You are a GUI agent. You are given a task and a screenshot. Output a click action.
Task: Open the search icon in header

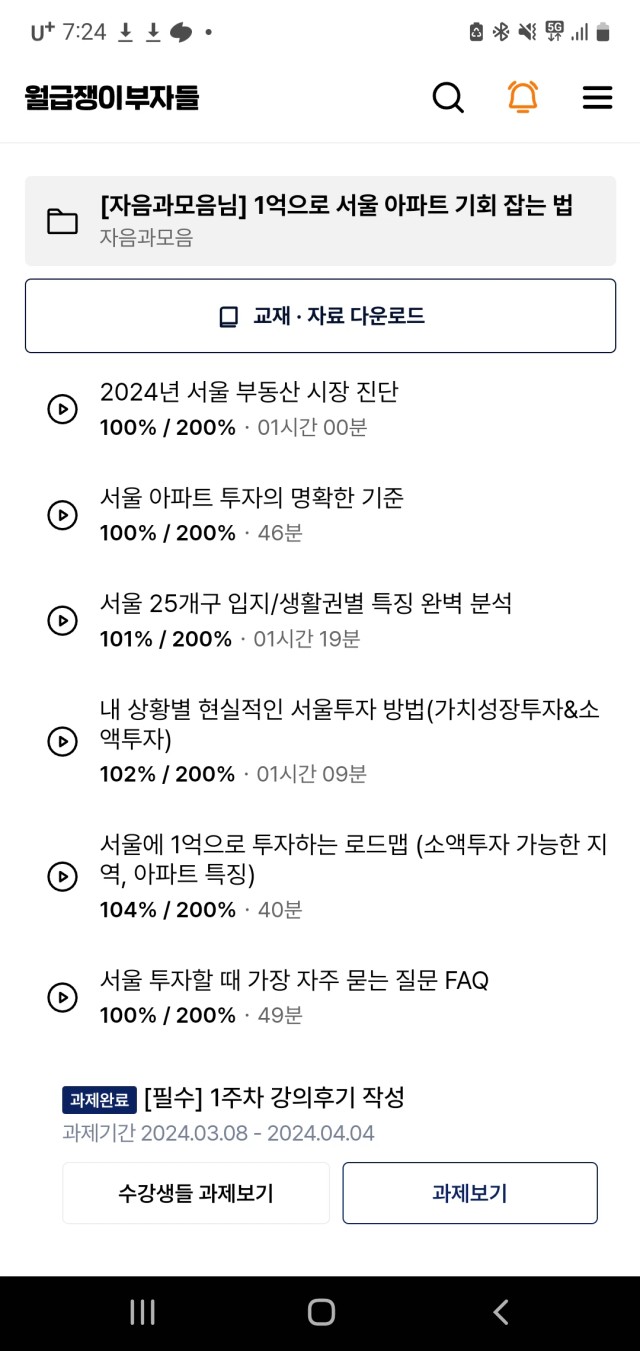pos(448,97)
